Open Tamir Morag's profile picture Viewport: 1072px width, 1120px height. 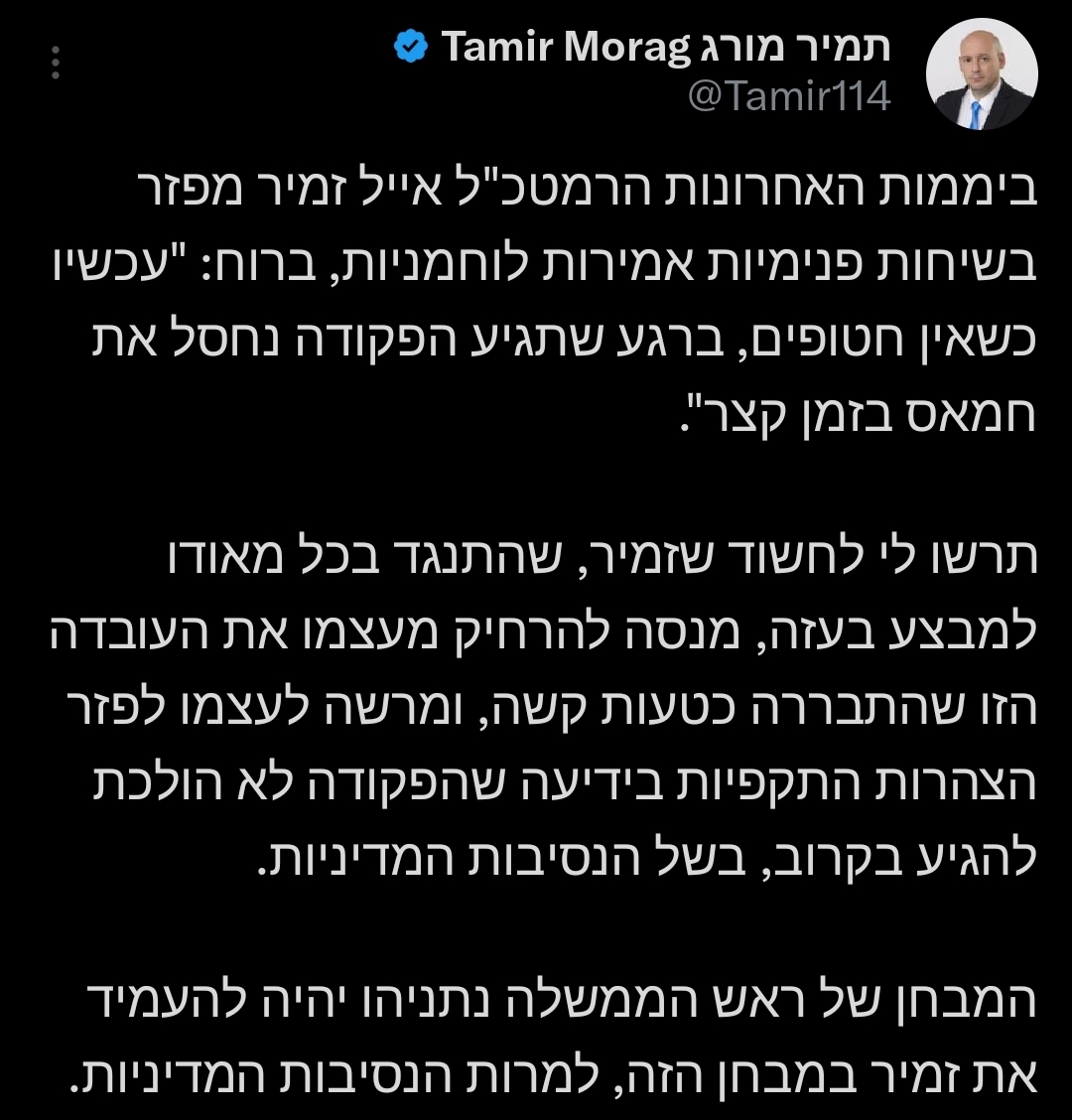[x=981, y=74]
